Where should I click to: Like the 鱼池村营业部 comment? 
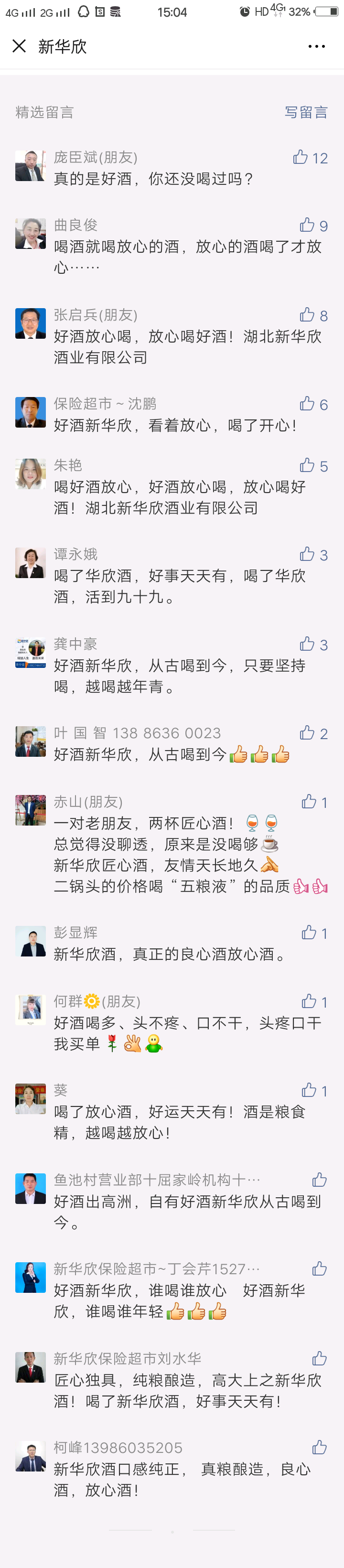pos(319,1180)
